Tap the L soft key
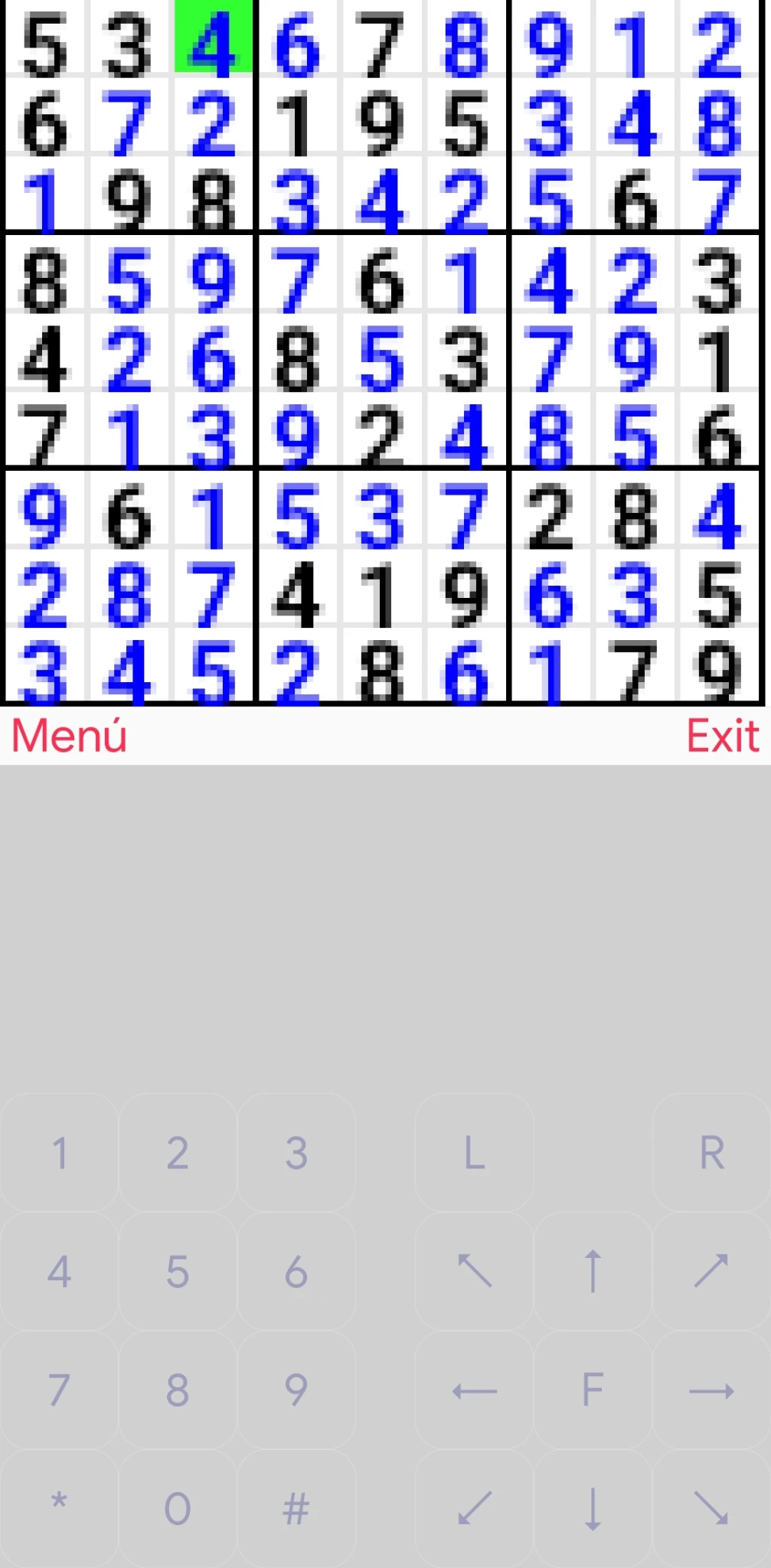 pos(474,1152)
